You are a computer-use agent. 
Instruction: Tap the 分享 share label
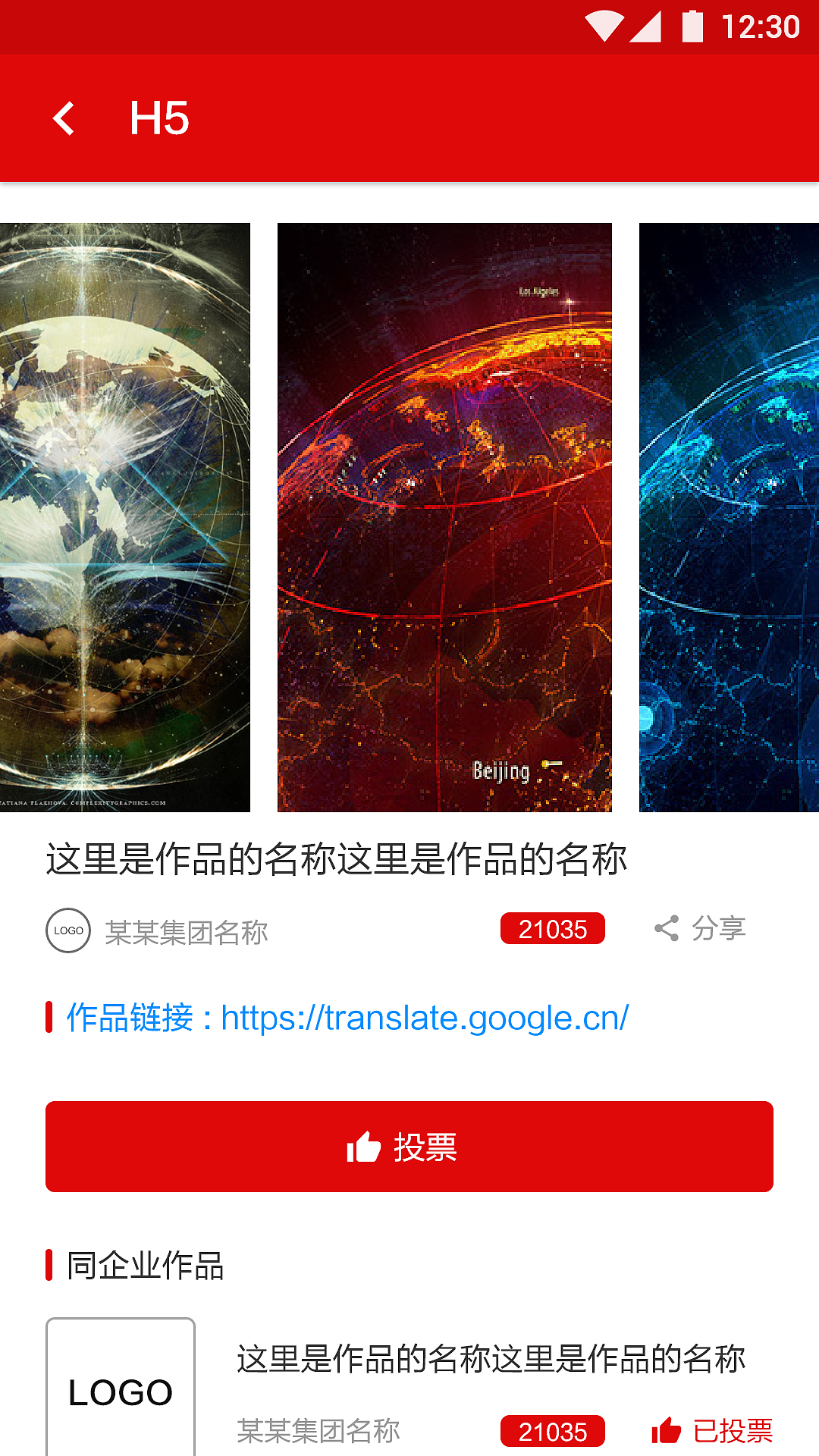coord(717,927)
